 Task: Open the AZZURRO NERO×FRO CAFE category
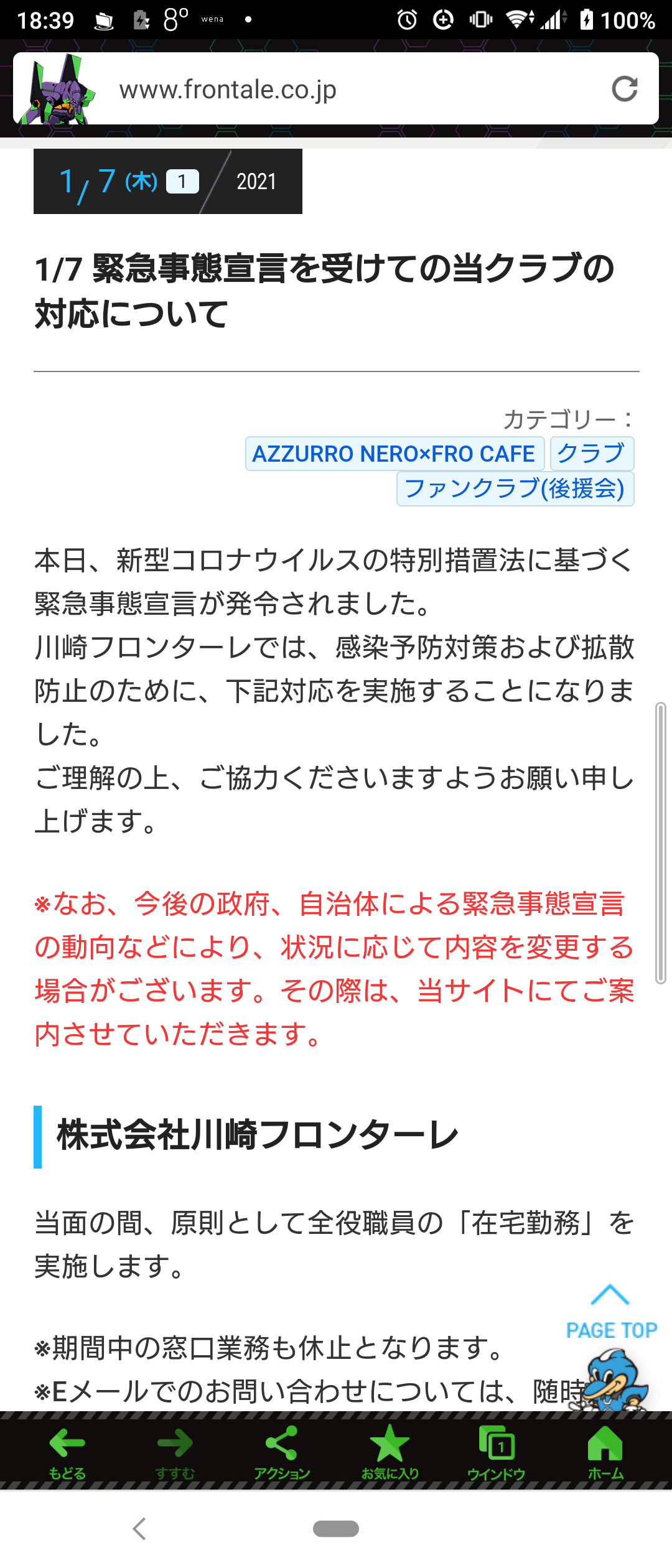(394, 454)
